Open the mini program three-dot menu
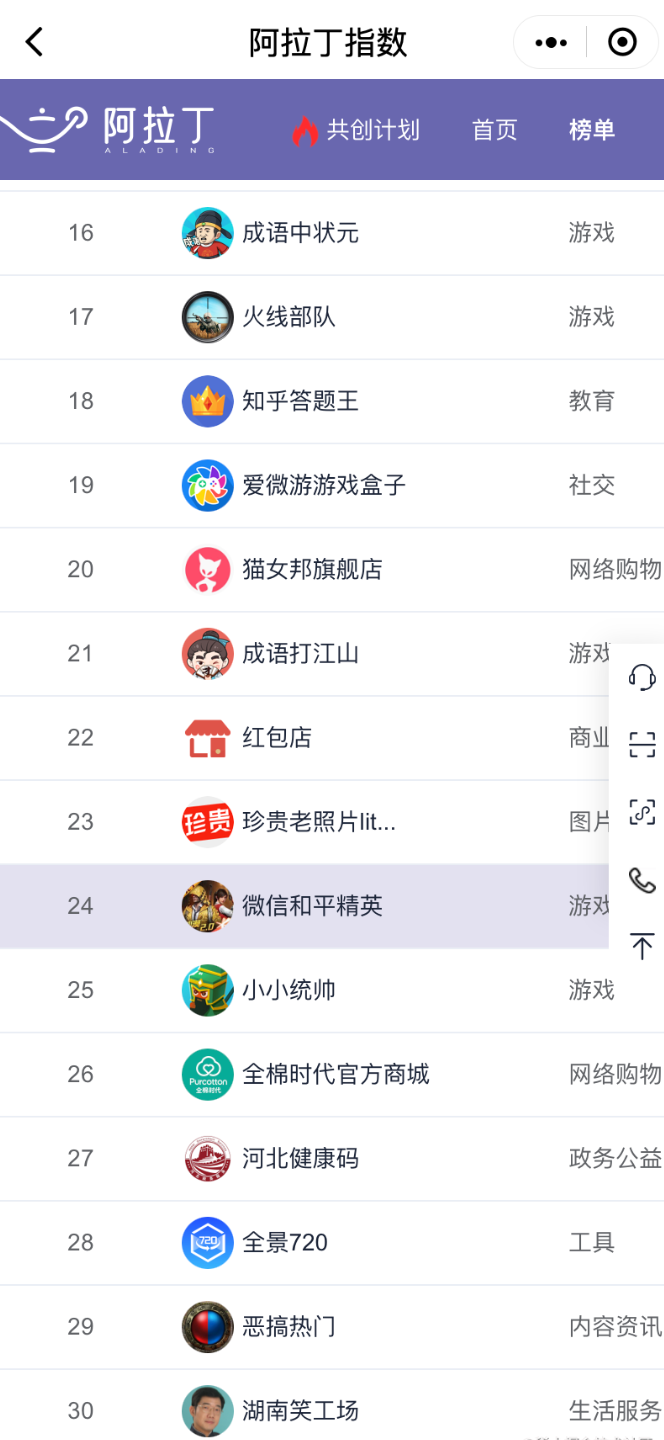This screenshot has width=664, height=1440. pyautogui.click(x=551, y=43)
